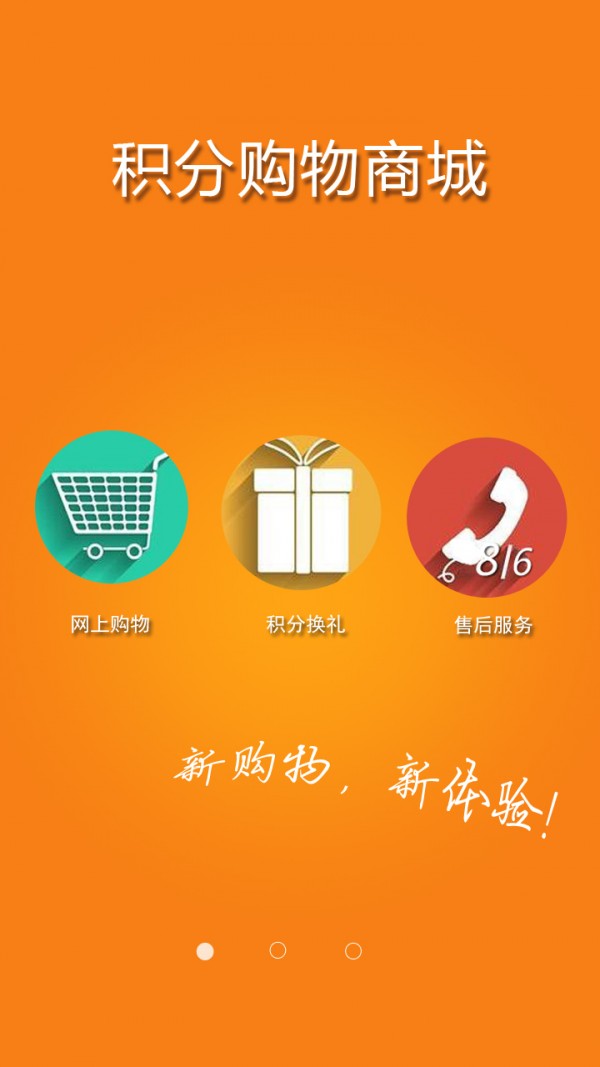Jump to the third intro page dot

click(x=353, y=951)
